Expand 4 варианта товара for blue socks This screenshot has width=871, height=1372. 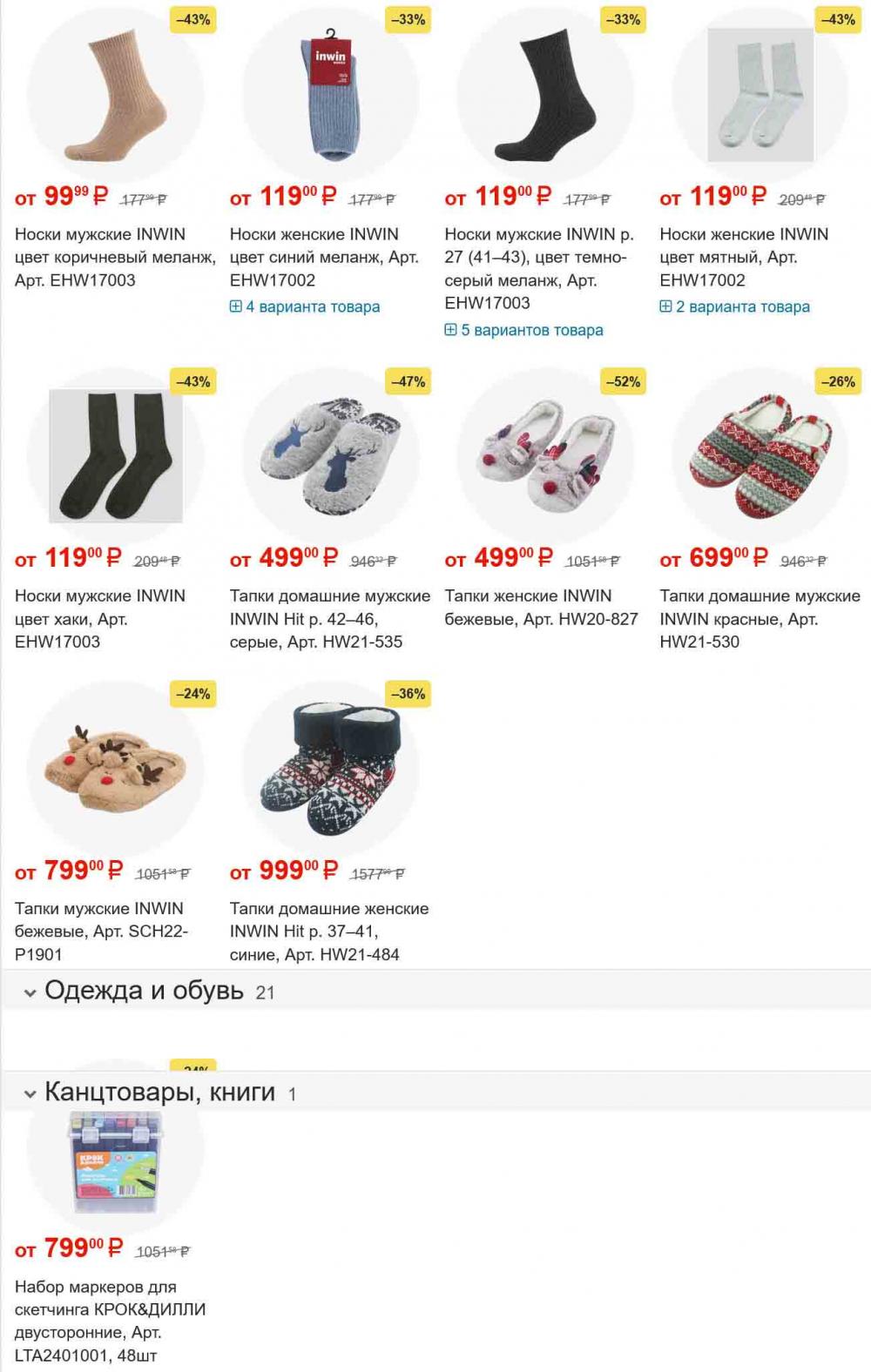[x=305, y=306]
